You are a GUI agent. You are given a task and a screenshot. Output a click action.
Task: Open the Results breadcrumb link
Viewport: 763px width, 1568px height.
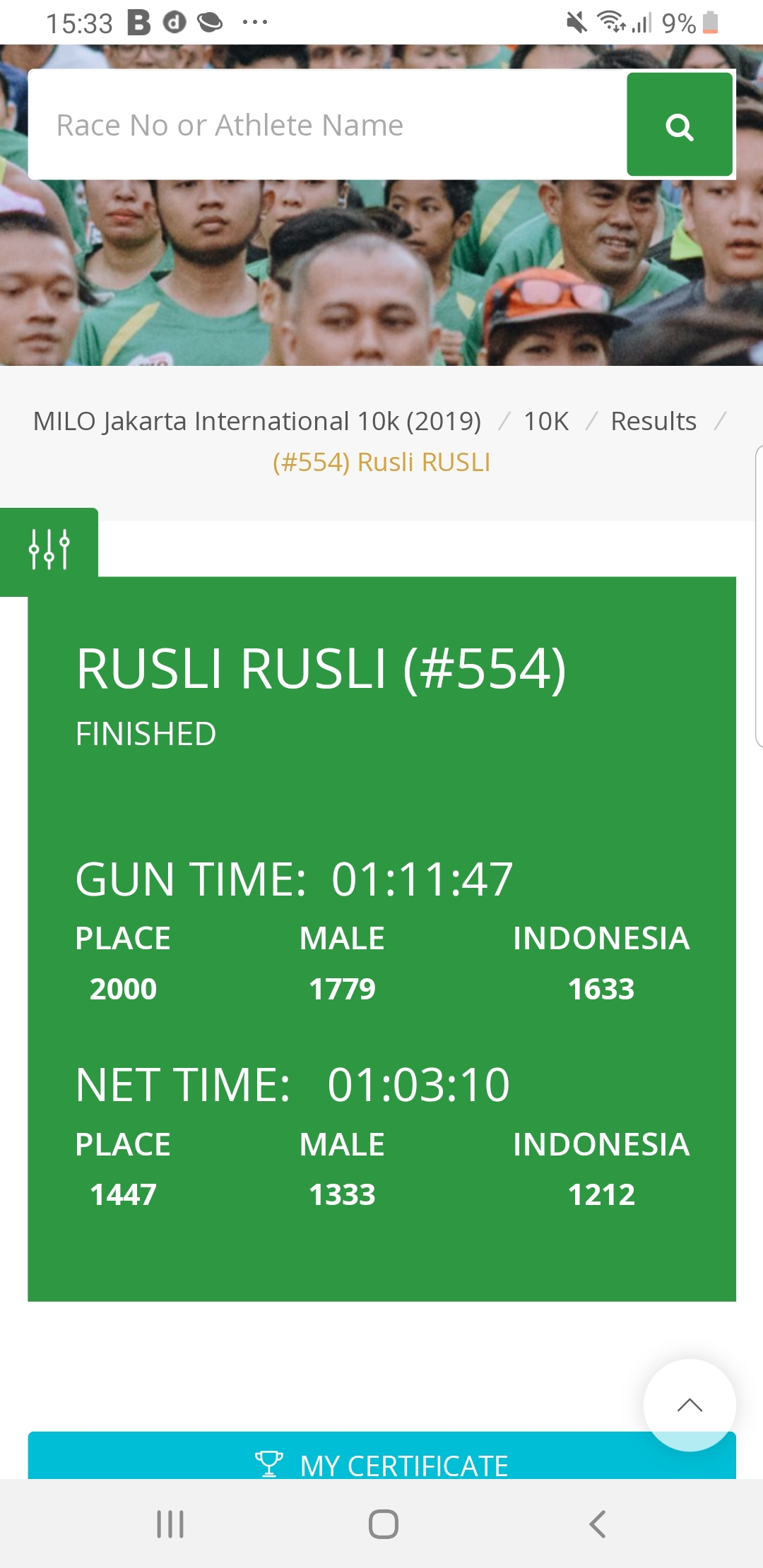coord(653,421)
